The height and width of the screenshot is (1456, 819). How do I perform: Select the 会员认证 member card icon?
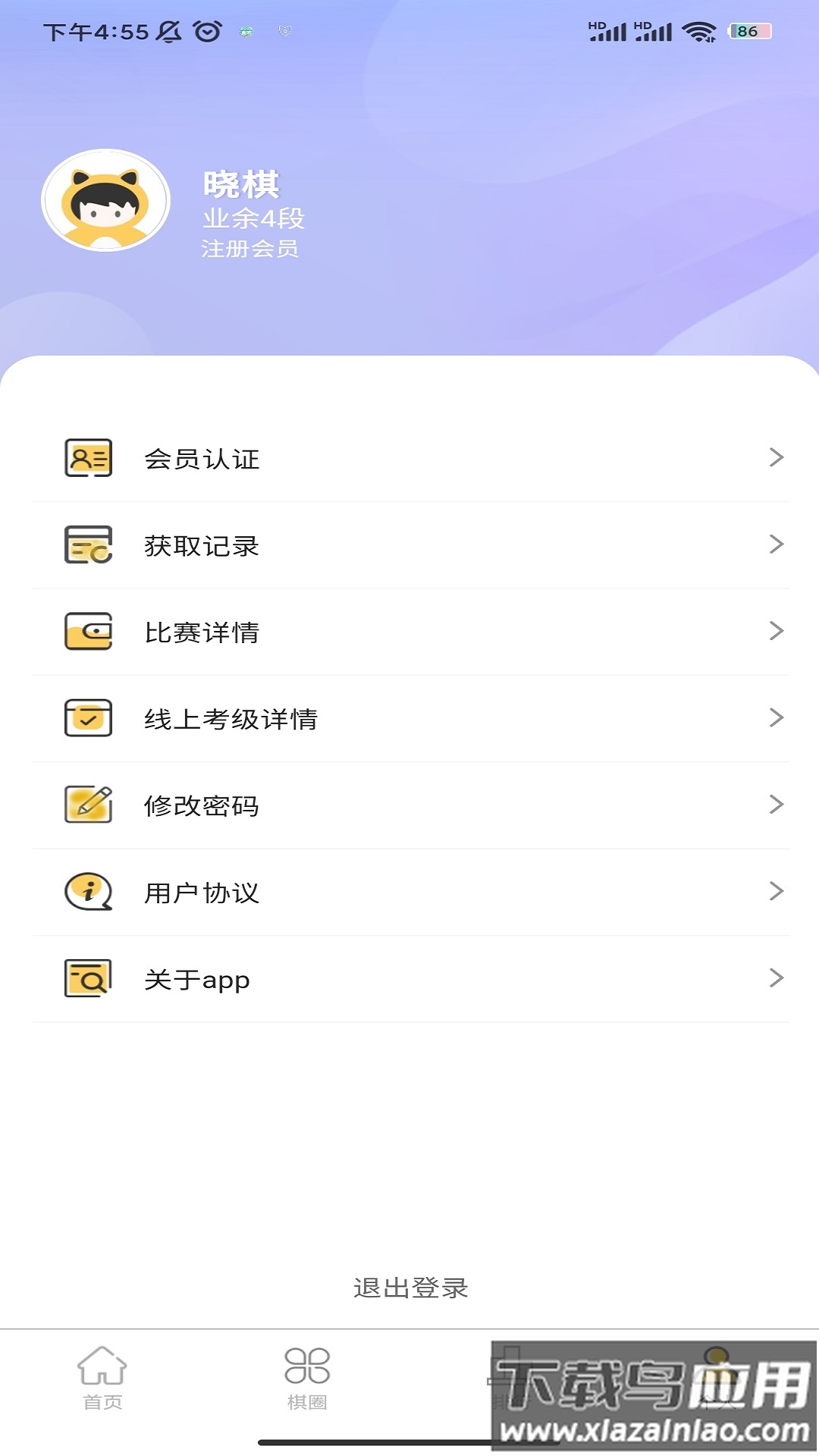(x=88, y=458)
